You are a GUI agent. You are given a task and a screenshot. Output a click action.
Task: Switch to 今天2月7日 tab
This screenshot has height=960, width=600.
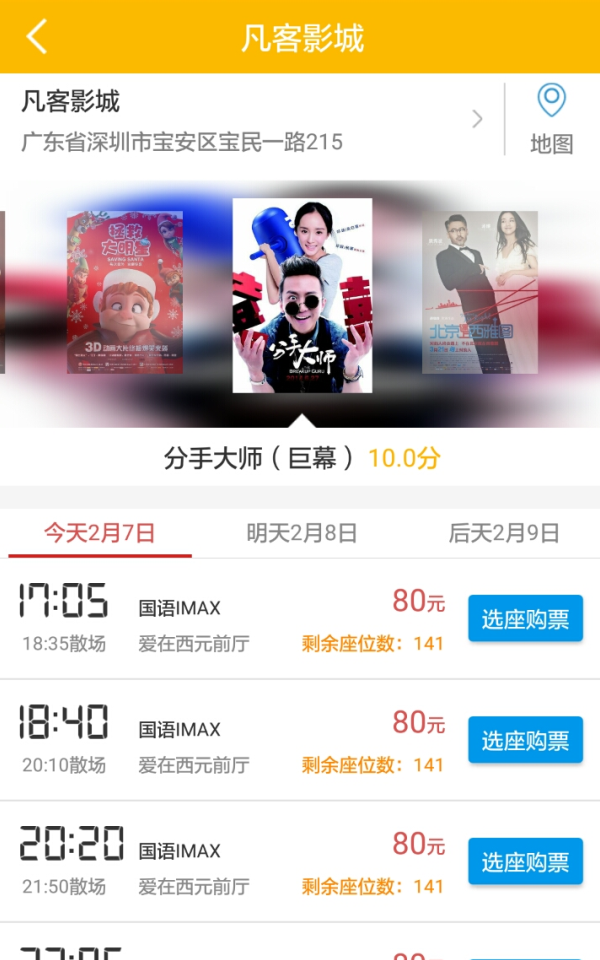coord(99,533)
